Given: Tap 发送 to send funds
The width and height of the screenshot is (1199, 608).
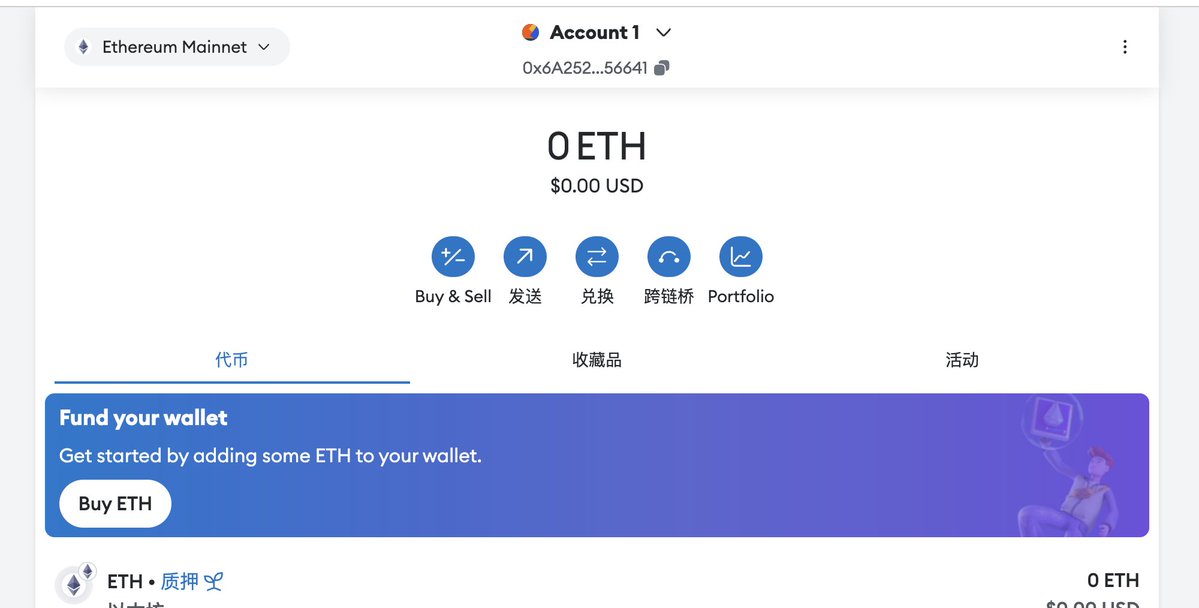Looking at the screenshot, I should [525, 258].
